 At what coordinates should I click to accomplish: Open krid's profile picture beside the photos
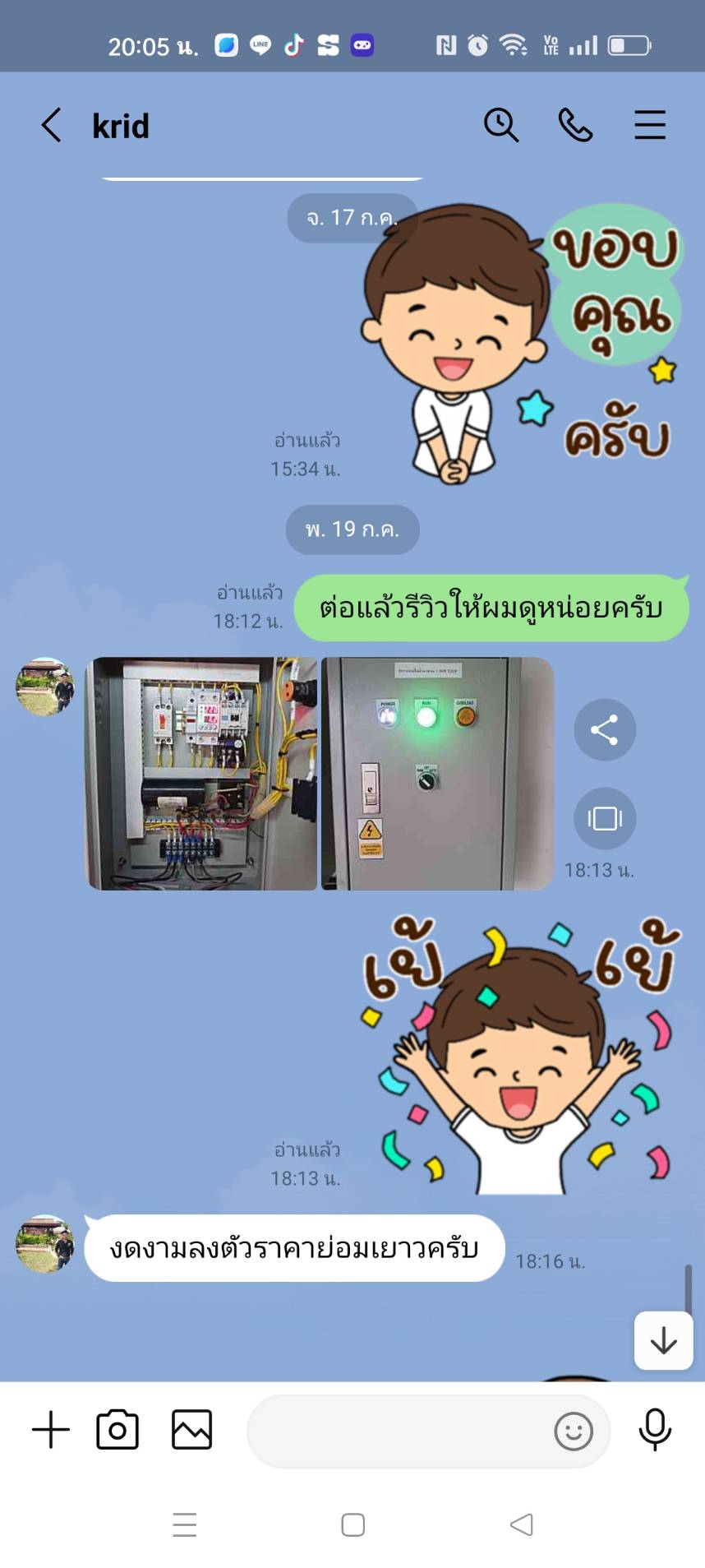tap(45, 686)
